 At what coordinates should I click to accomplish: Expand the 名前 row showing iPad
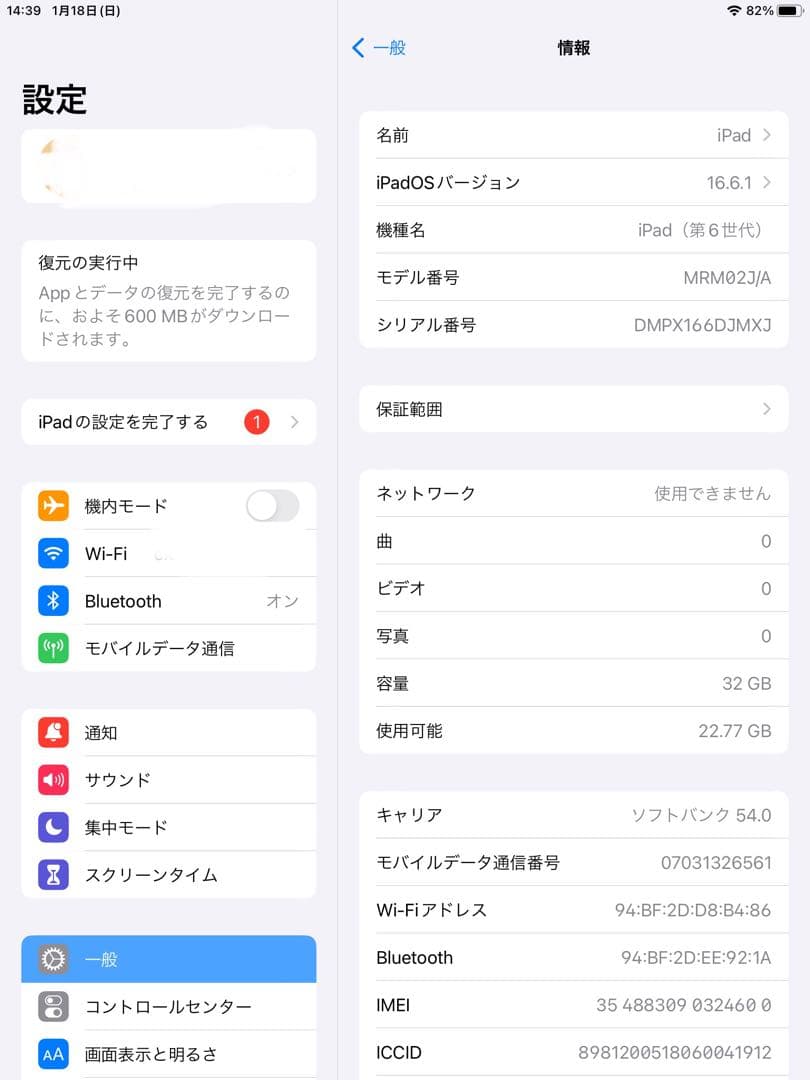click(572, 135)
